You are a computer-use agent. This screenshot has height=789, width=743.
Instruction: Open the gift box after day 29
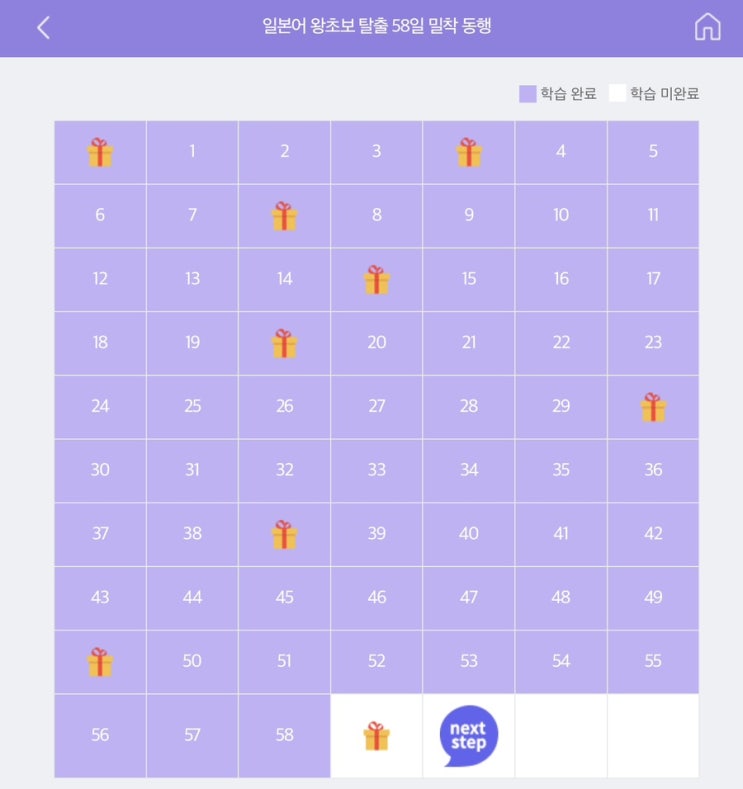(653, 407)
